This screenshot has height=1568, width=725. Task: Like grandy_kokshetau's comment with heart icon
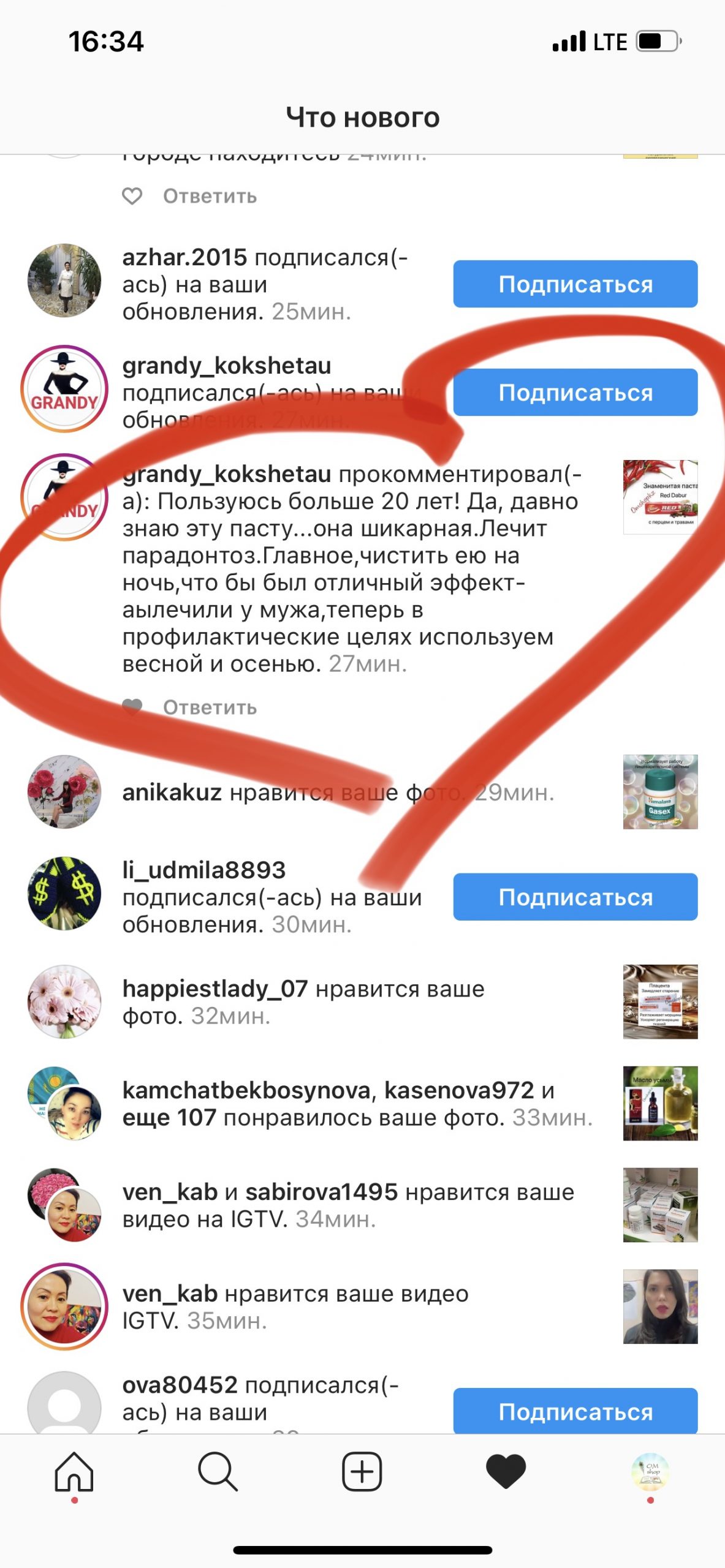(132, 707)
